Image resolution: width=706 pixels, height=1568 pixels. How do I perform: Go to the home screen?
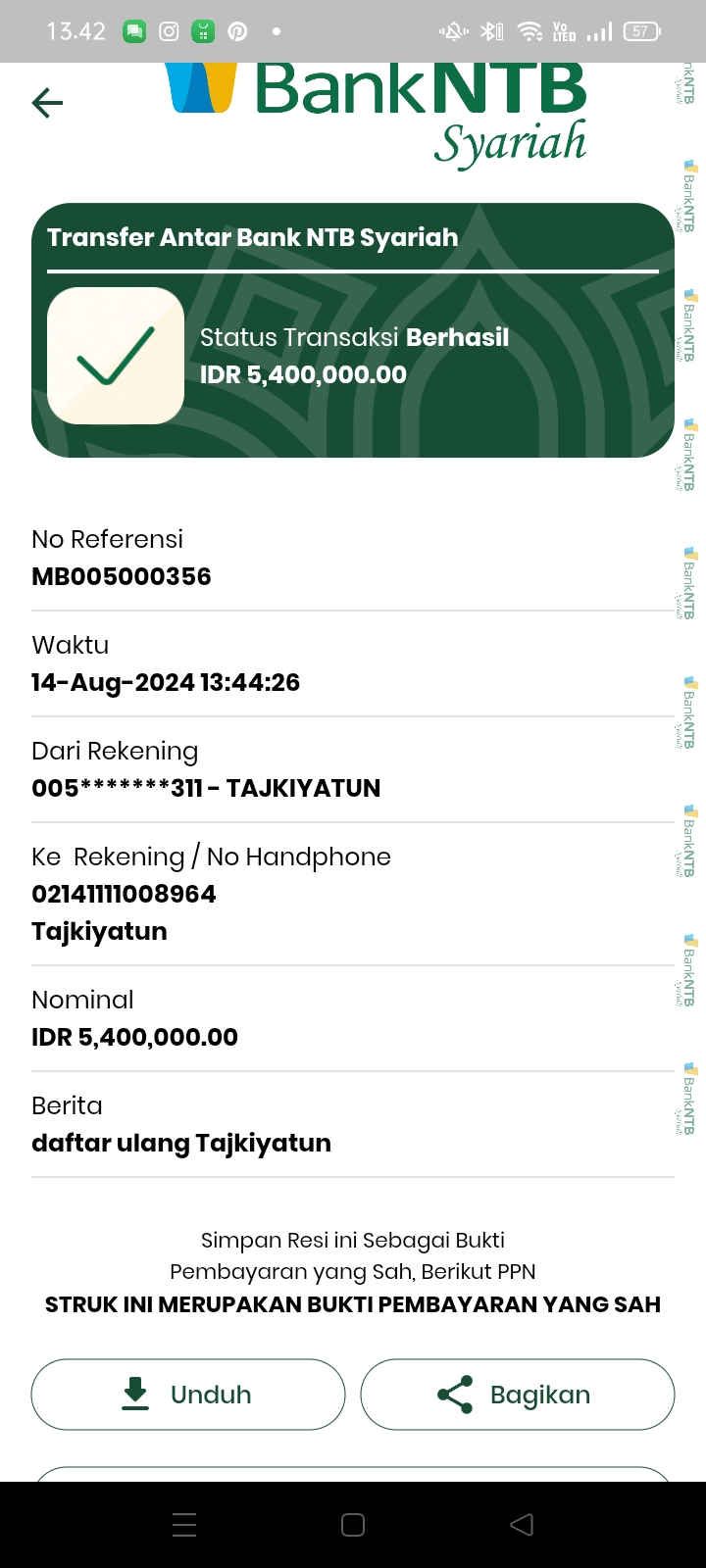353,1524
